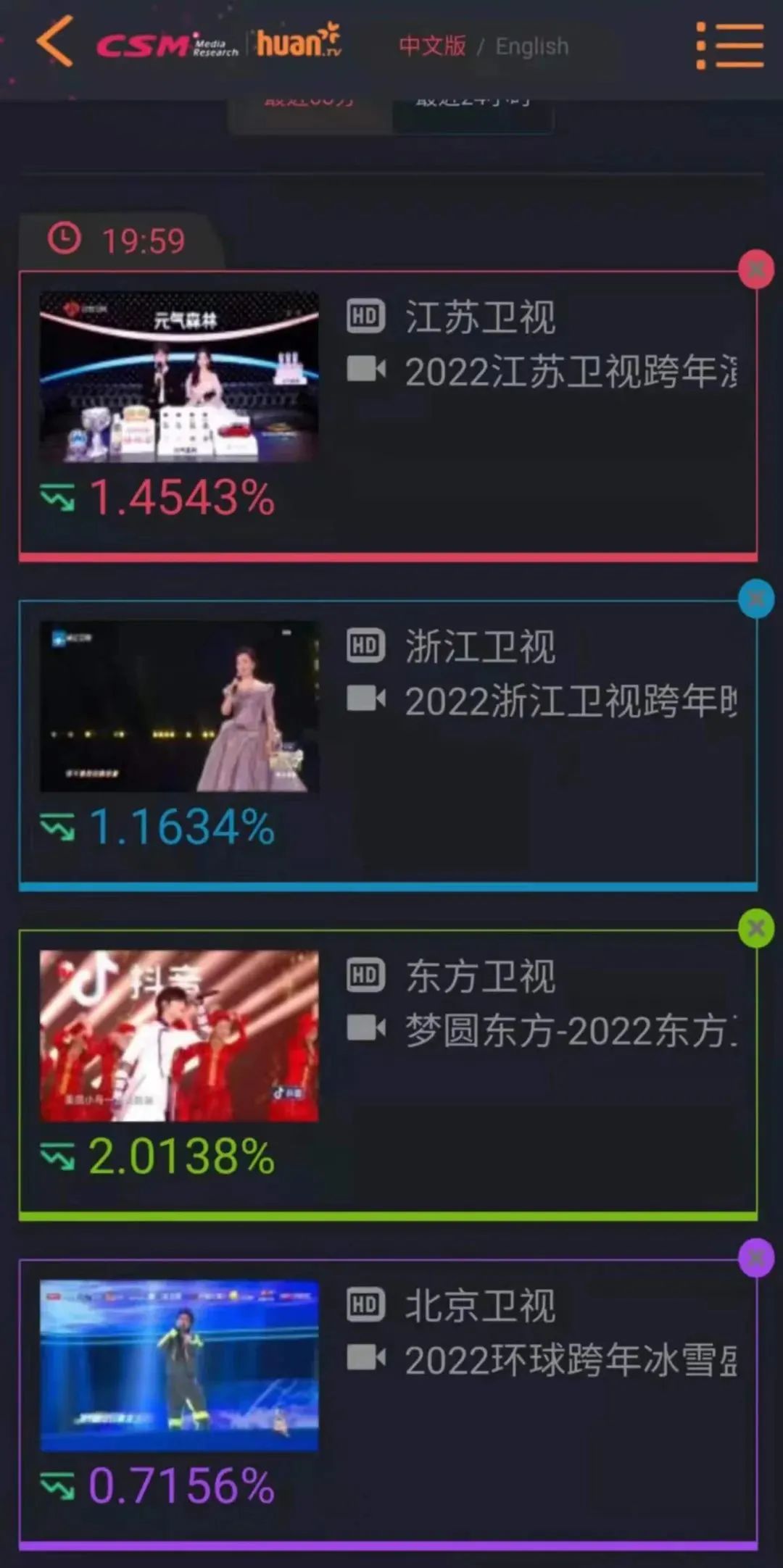This screenshot has width=783, height=1568.
Task: Open the orange list menu
Action: click(730, 45)
